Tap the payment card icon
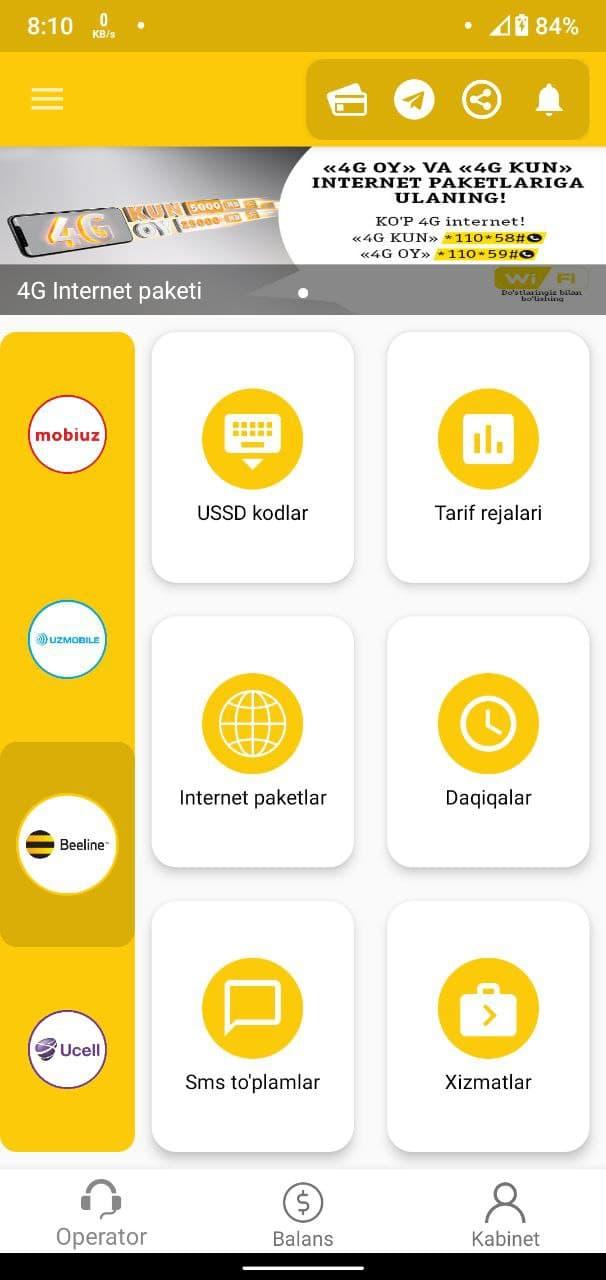This screenshot has width=606, height=1280. coord(347,100)
